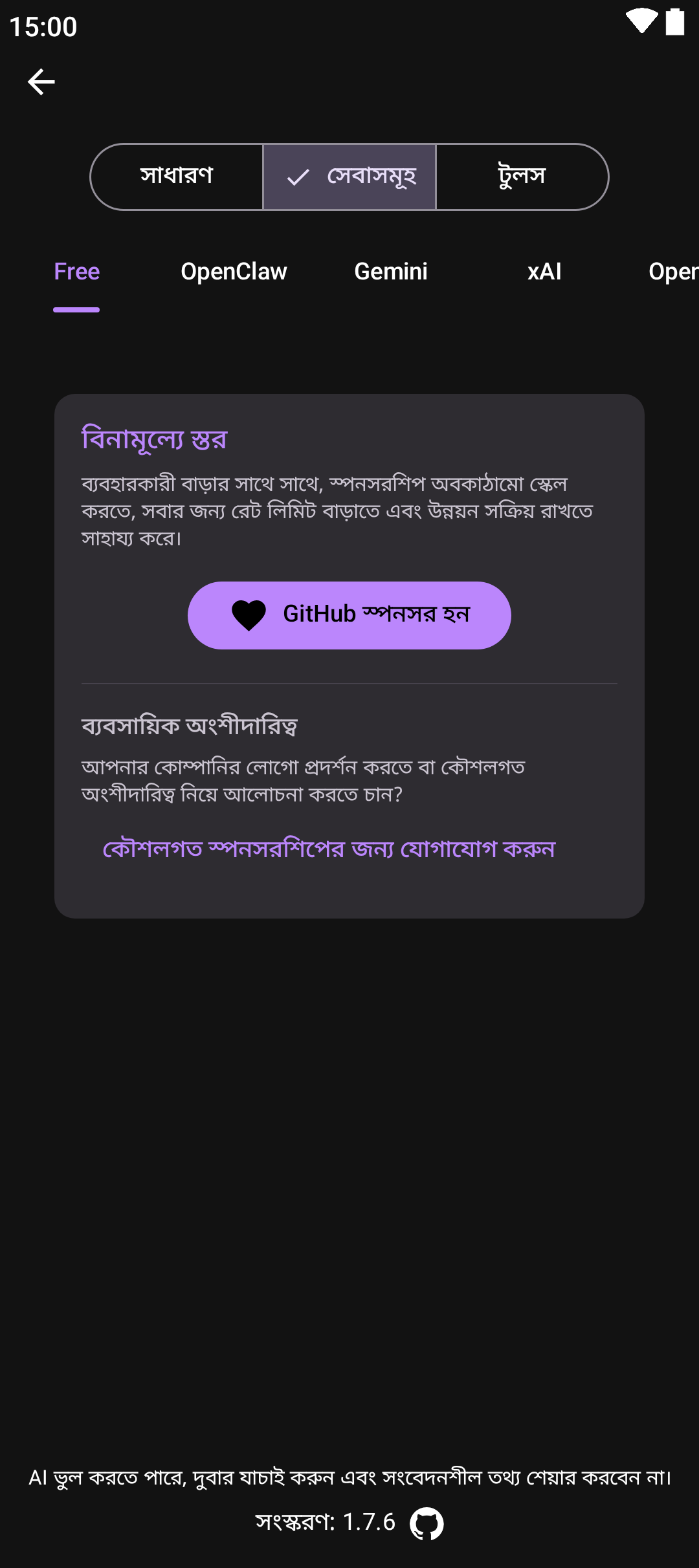Tap GitHub স্পনসর হন button
699x1568 pixels.
pyautogui.click(x=349, y=615)
